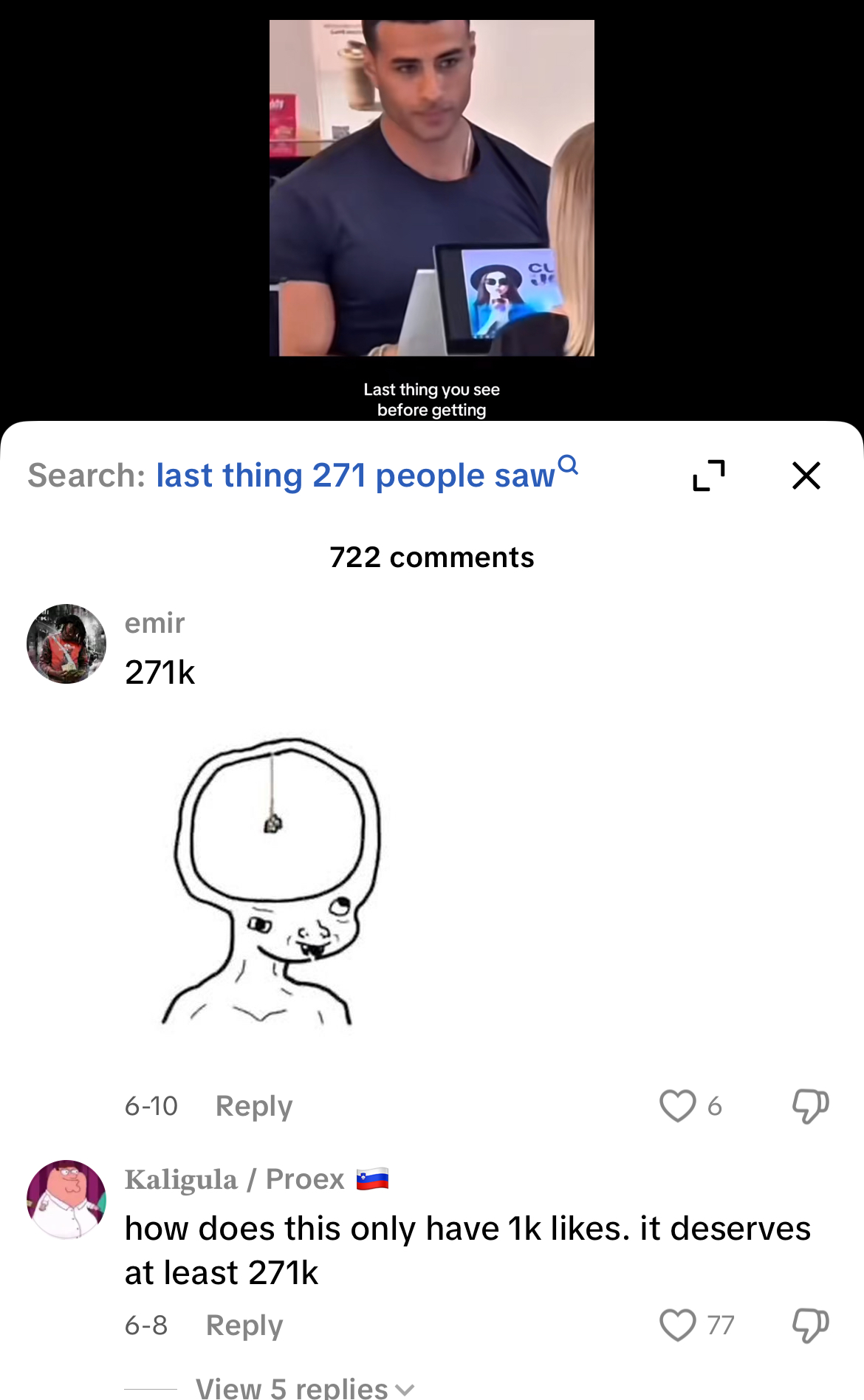Open Kaligula / Proex's profile picture
The image size is (864, 1400).
66,1200
